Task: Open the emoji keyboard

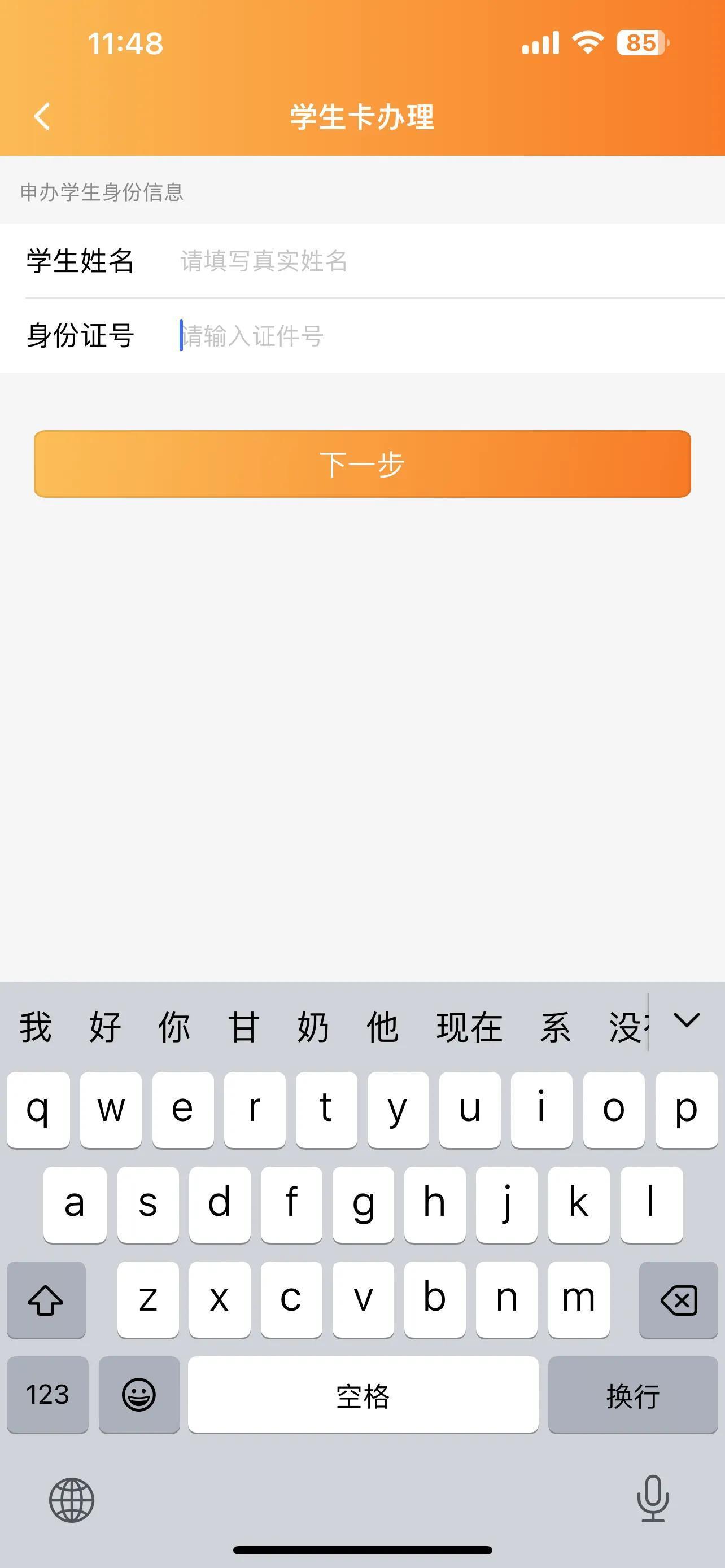Action: 139,1395
